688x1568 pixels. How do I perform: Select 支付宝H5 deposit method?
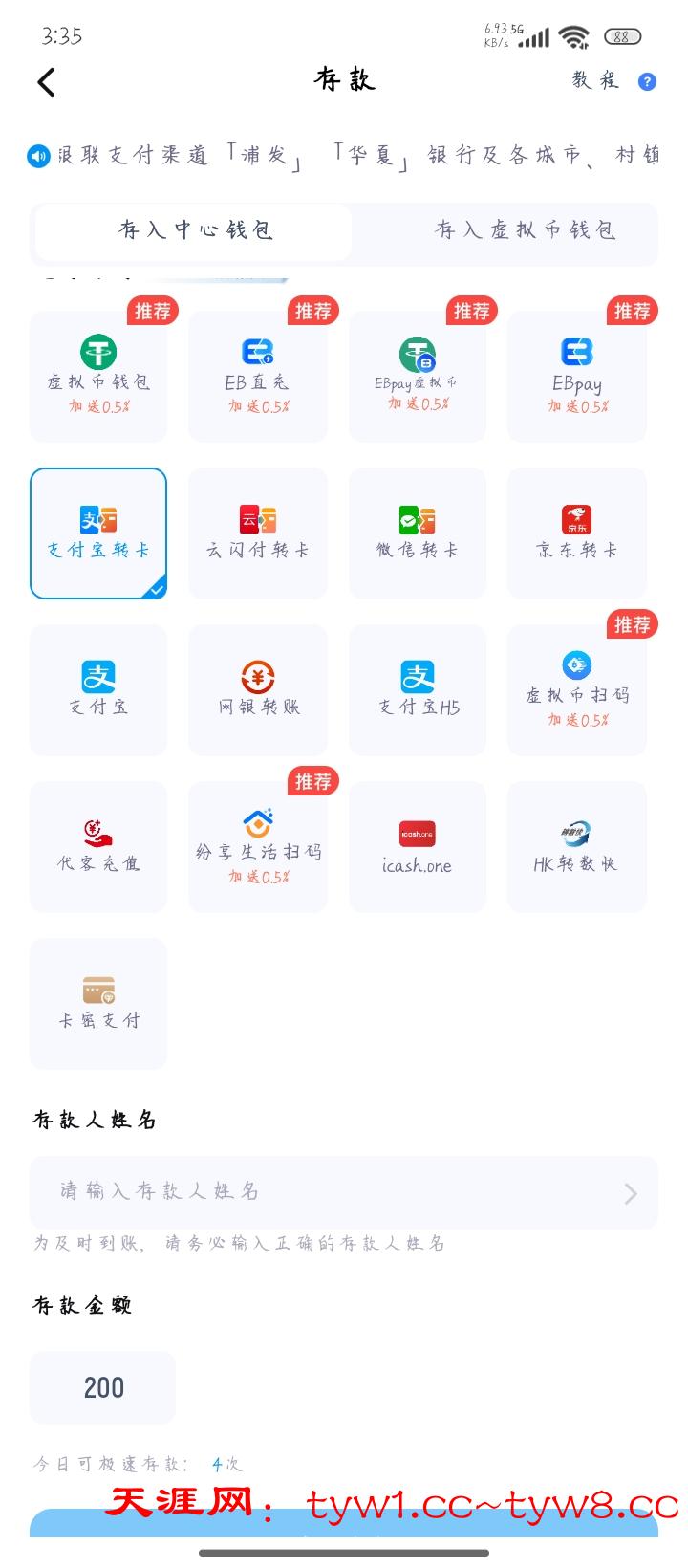coord(417,689)
